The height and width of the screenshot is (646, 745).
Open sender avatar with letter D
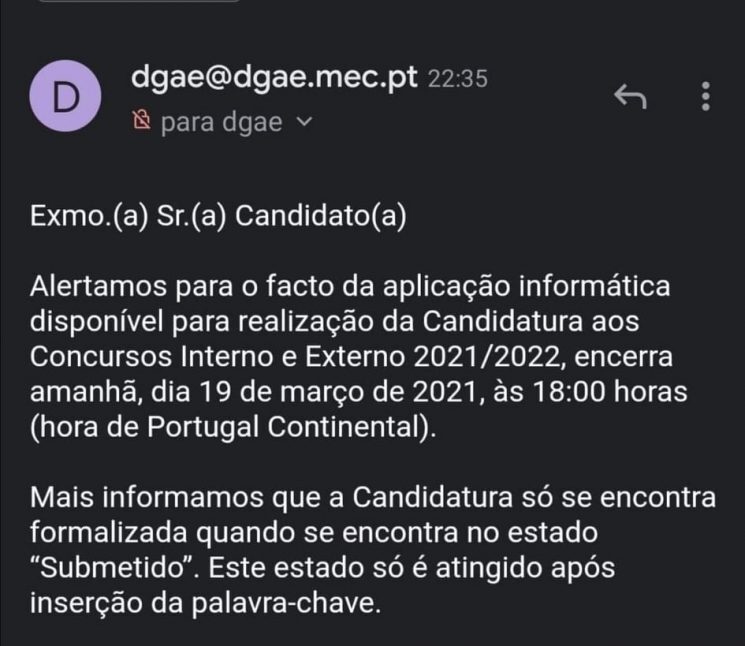[x=66, y=98]
